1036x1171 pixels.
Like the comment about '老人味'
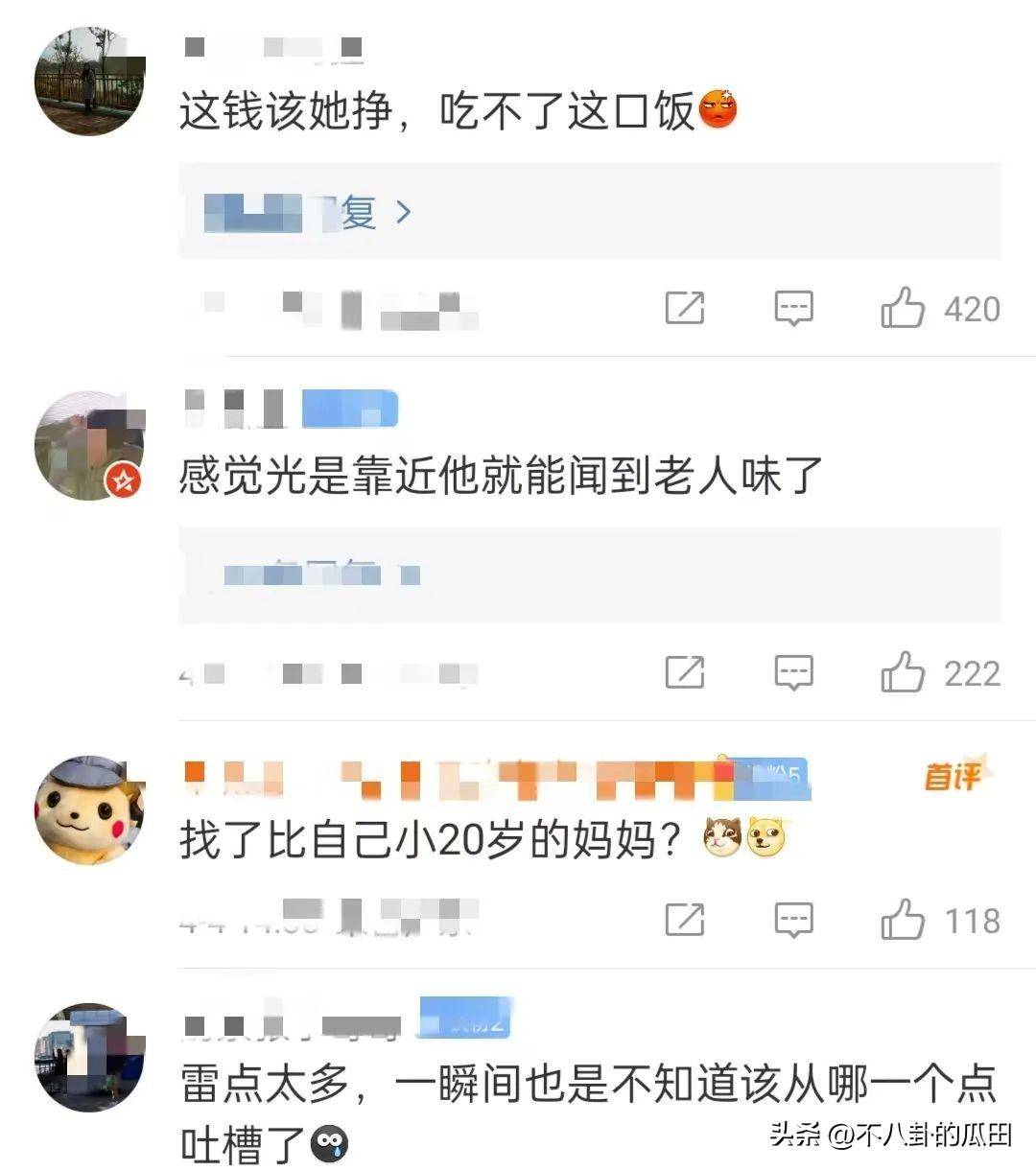click(x=903, y=673)
